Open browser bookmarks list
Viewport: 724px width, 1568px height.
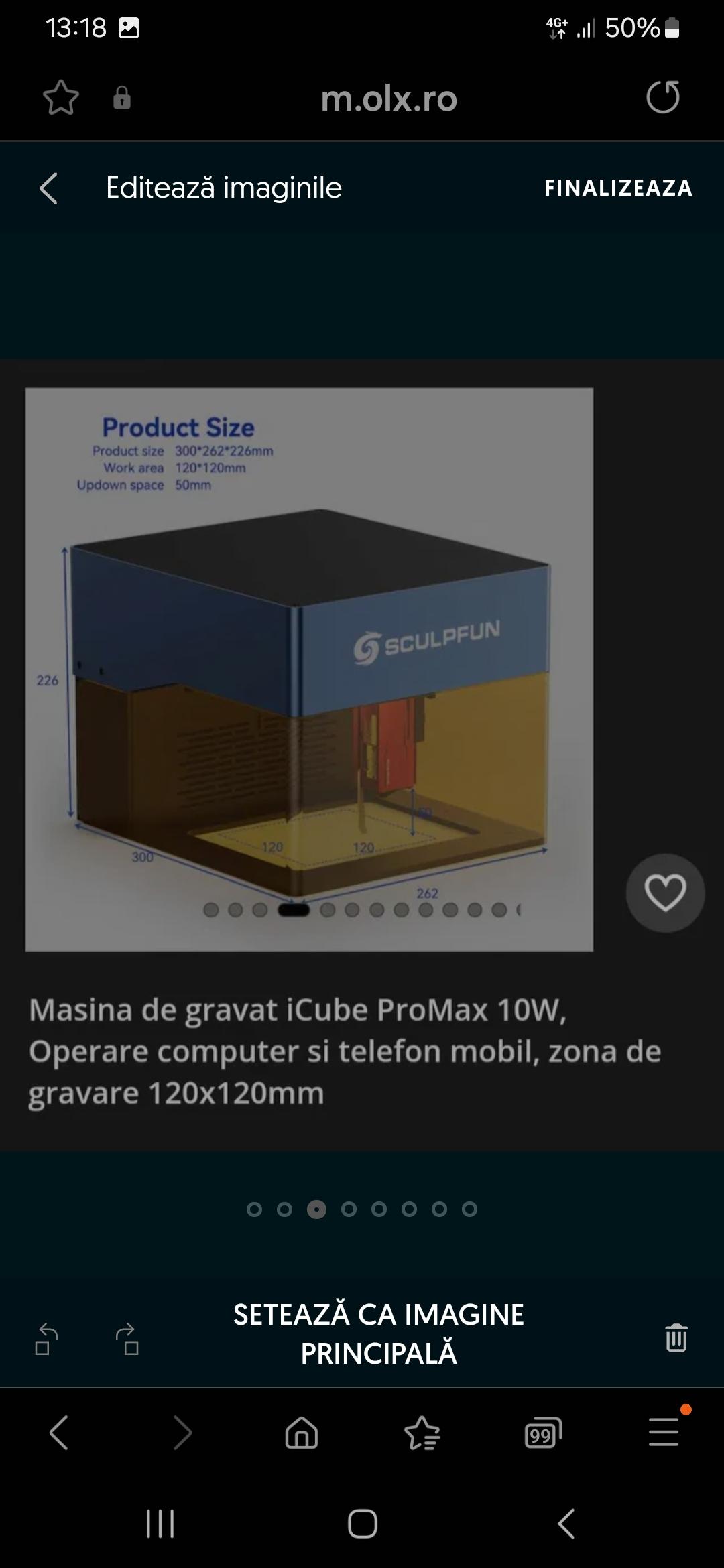pyautogui.click(x=422, y=1433)
